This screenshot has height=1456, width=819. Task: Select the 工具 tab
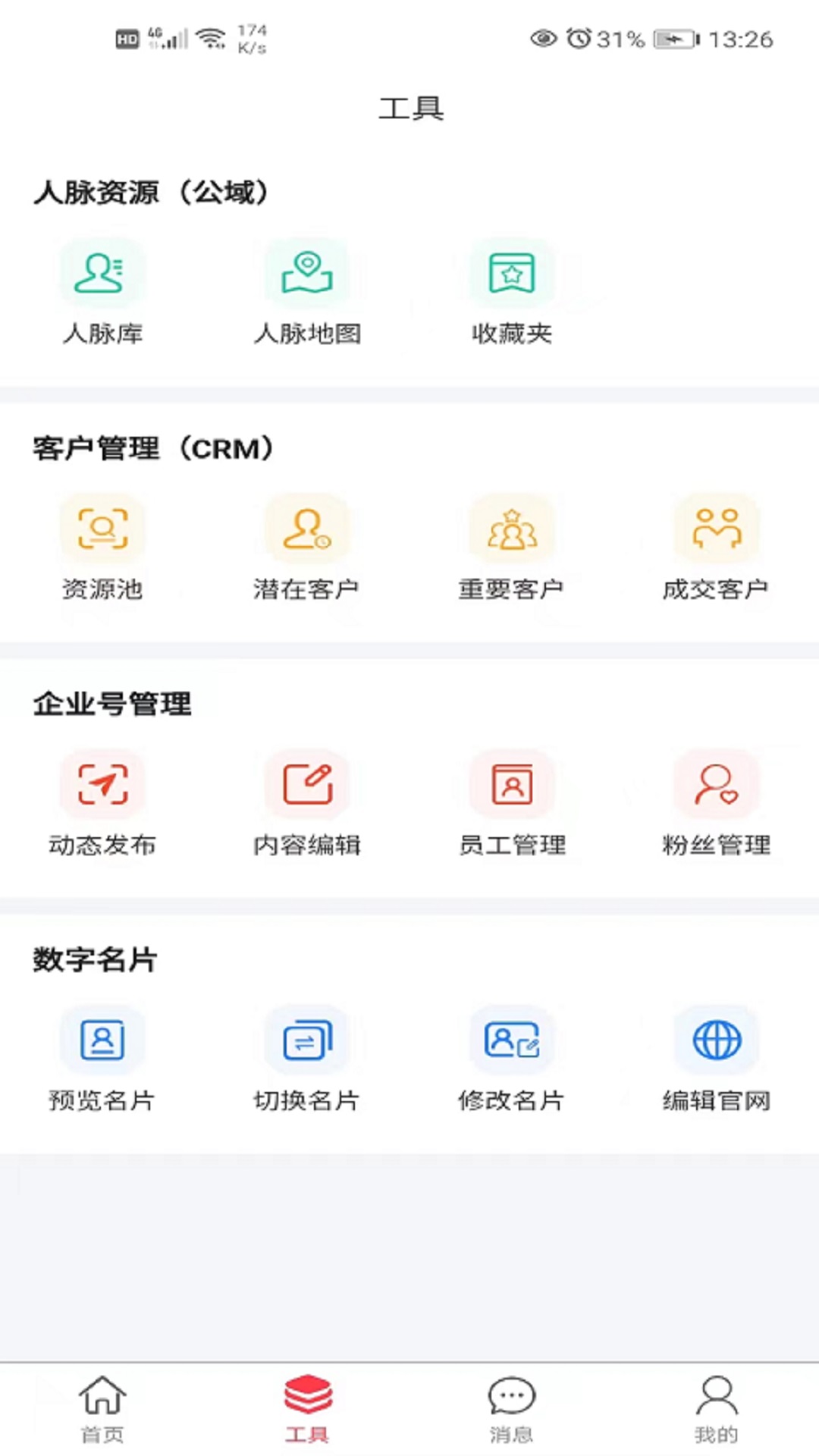point(307,1409)
